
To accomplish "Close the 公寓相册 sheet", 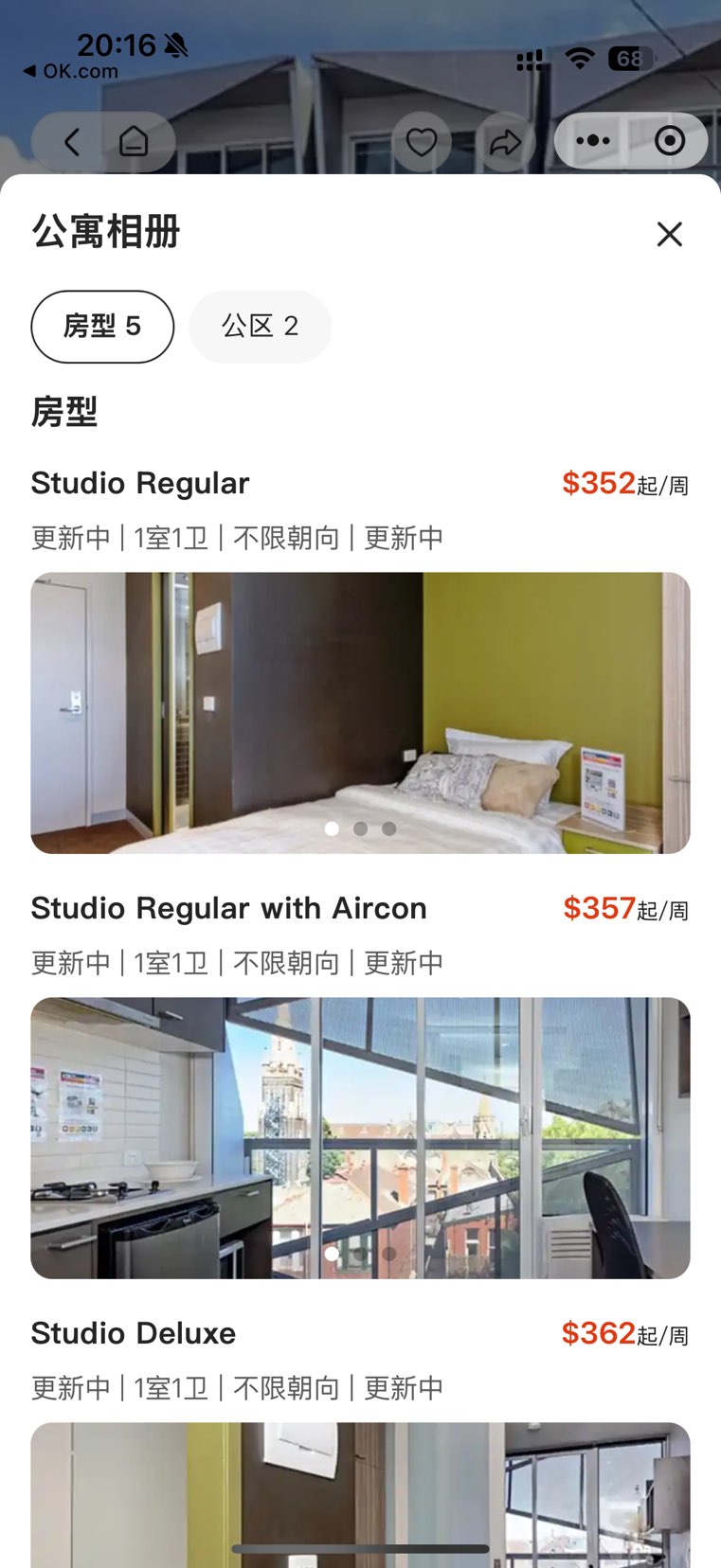I will coord(669,234).
